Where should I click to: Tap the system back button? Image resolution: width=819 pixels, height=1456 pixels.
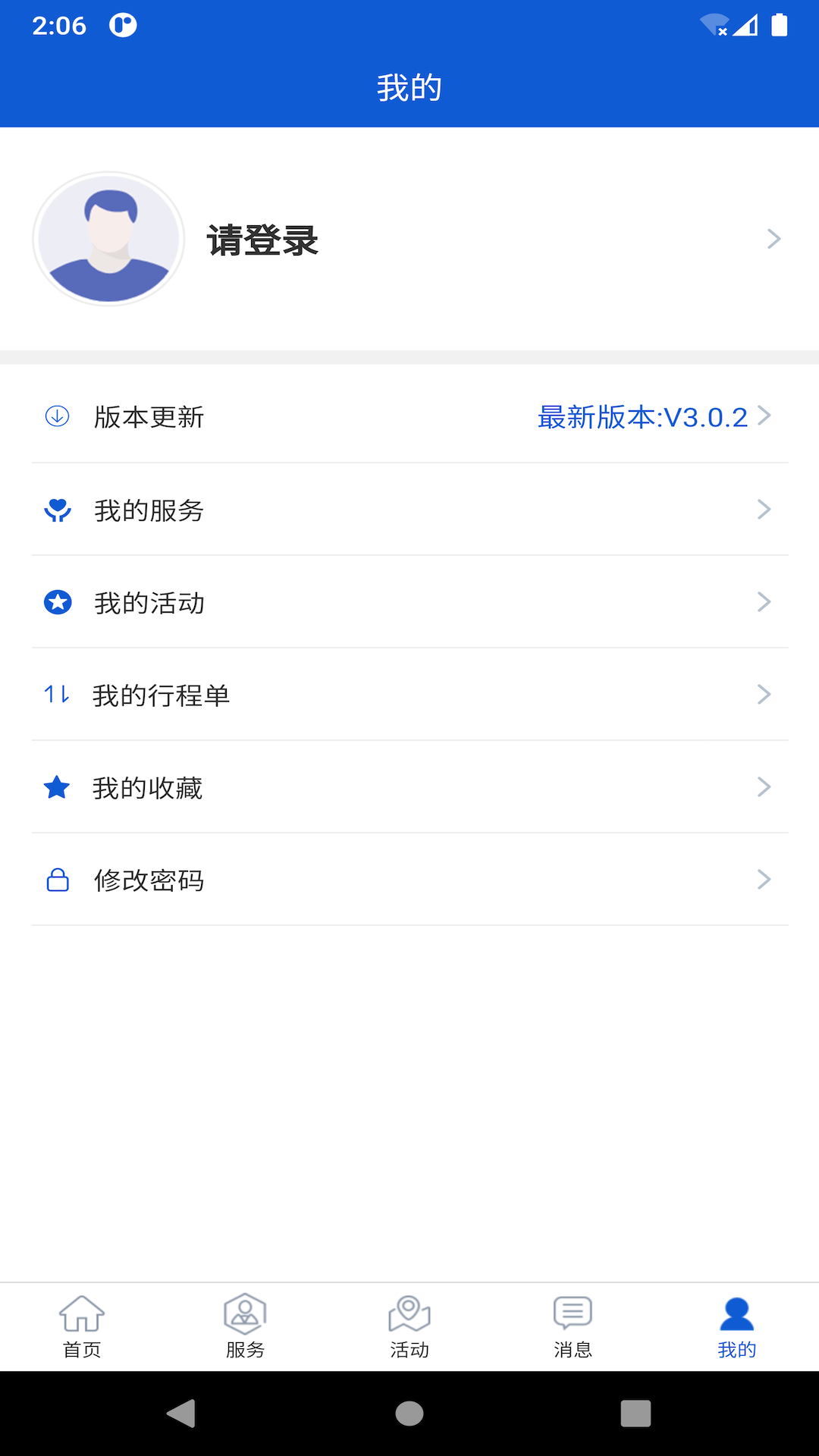182,1414
